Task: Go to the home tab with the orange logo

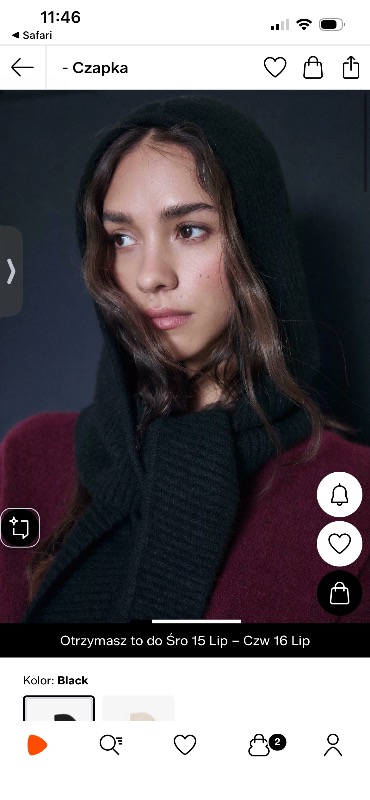Action: point(37,745)
